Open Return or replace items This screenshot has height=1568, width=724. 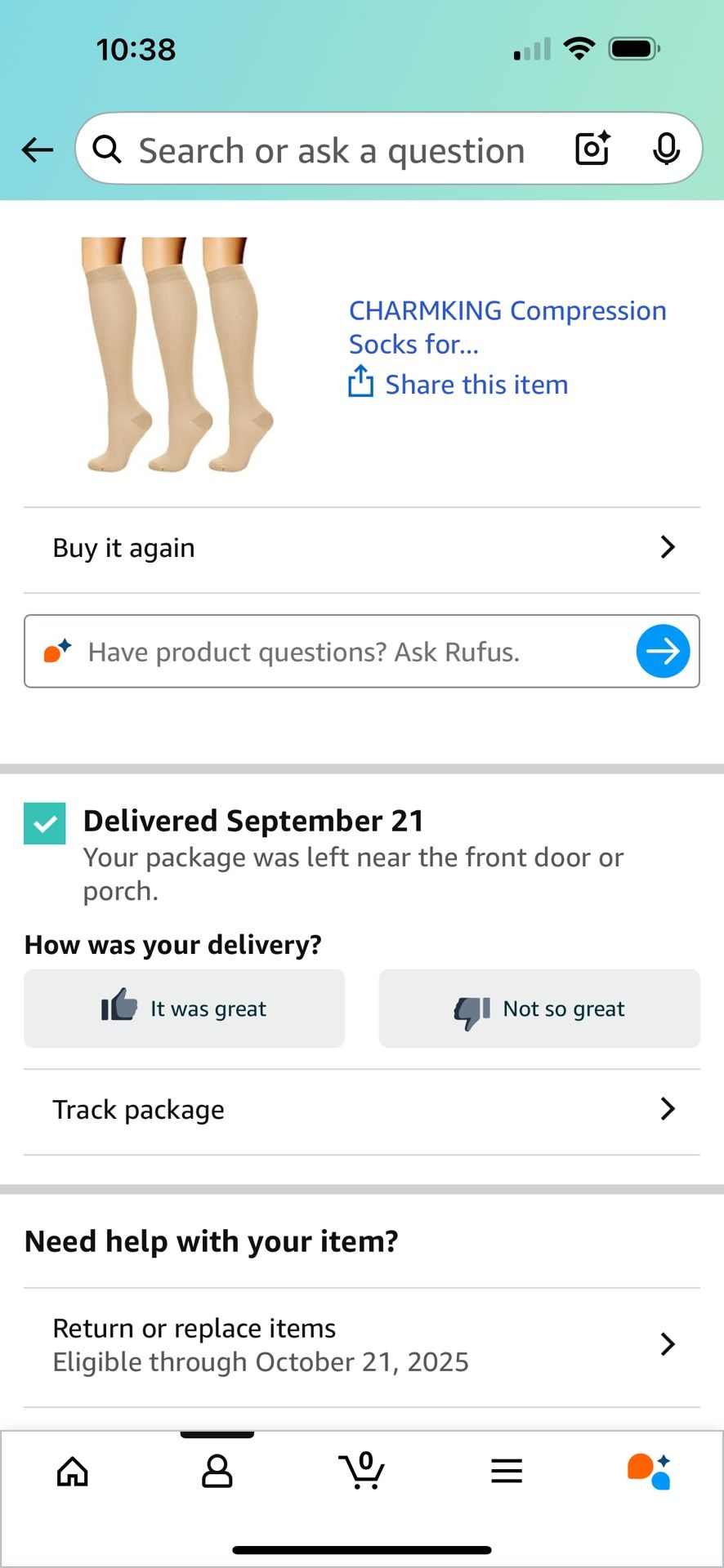tap(361, 1345)
